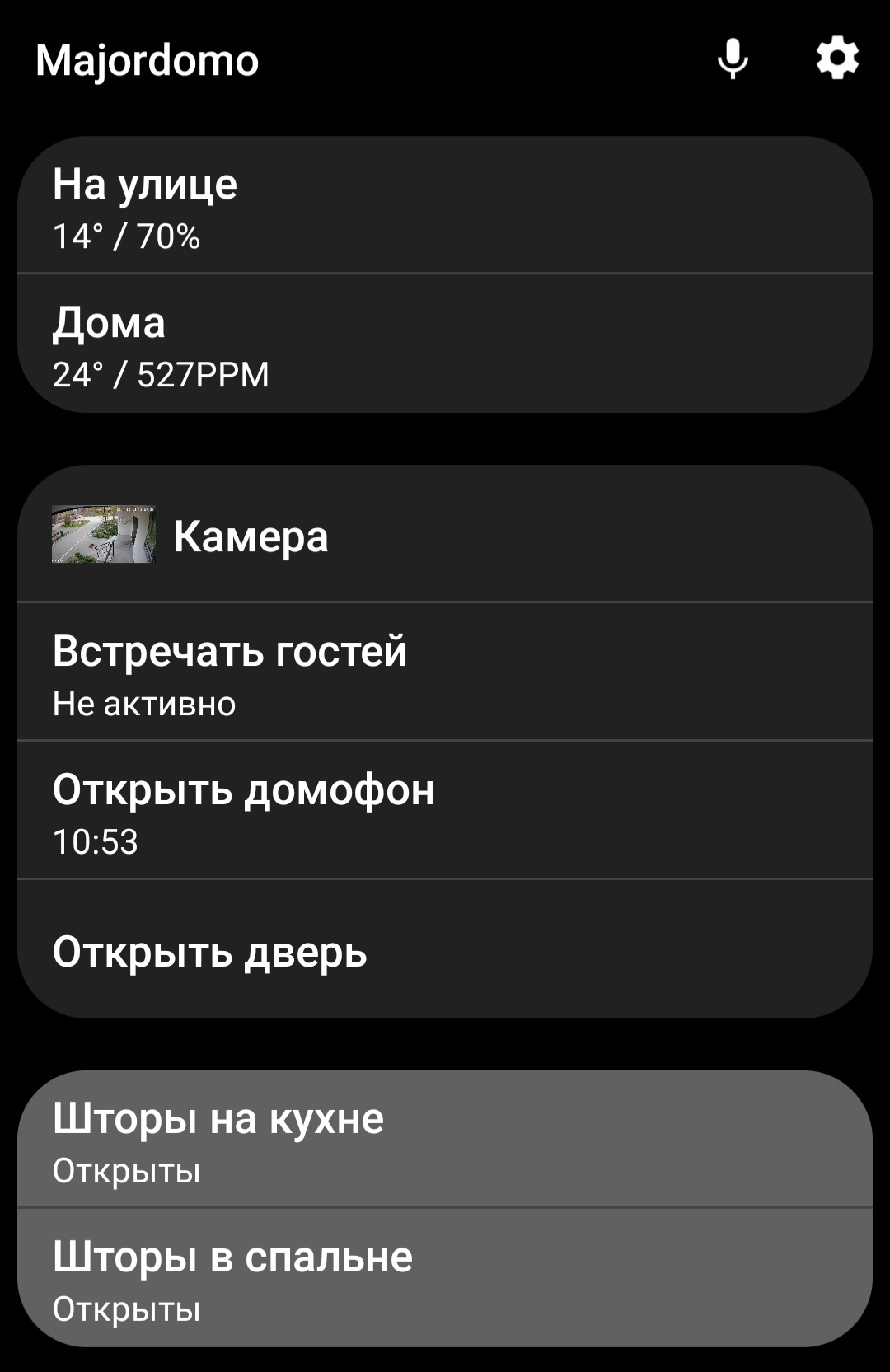Check the temperature reading 14° / 70%
This screenshot has height=1372, width=890.
point(128,237)
